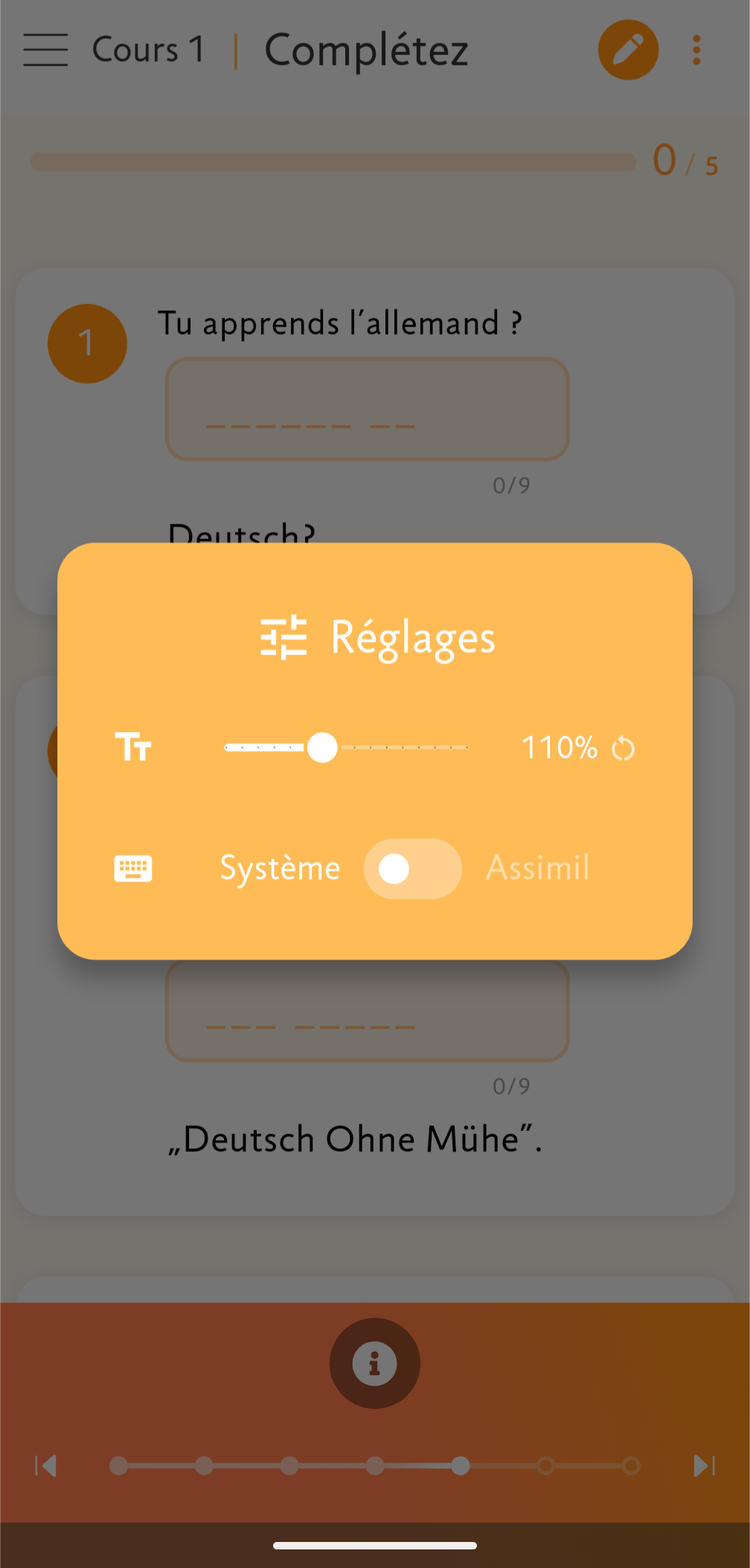750x1568 pixels.
Task: Focus the answer field for question 1
Action: [x=367, y=409]
